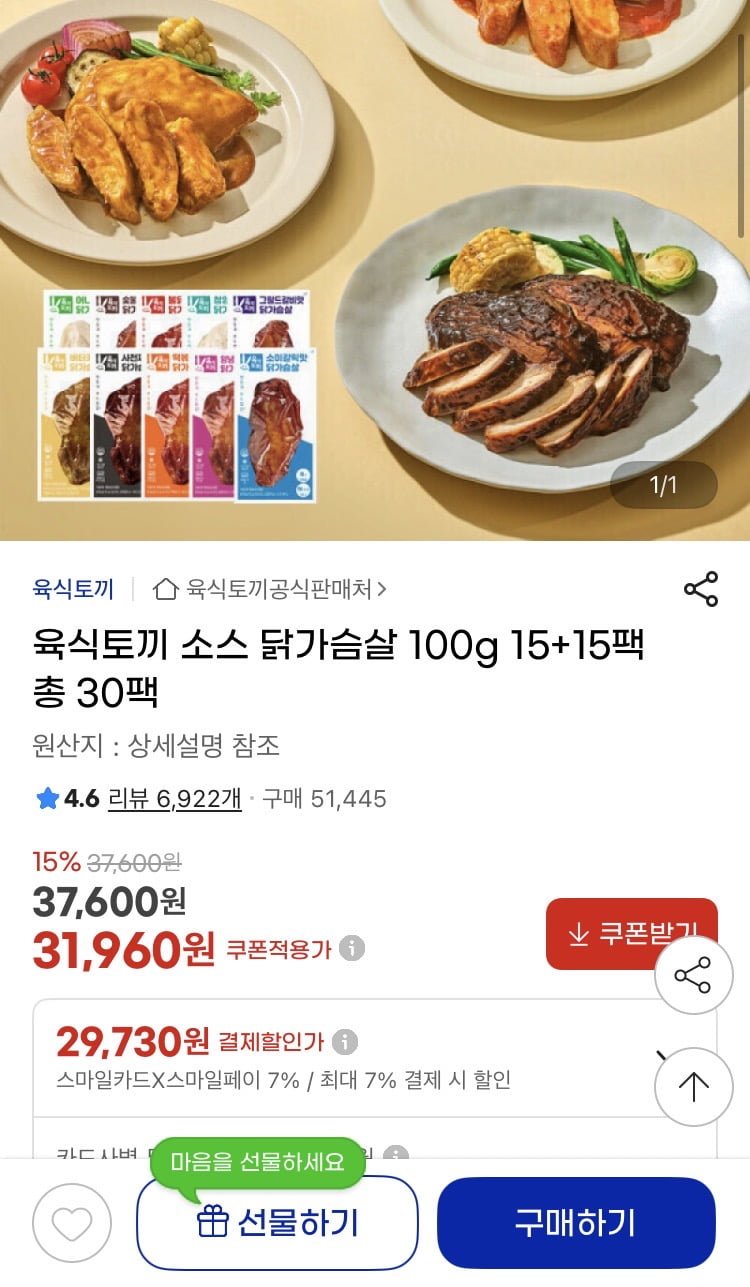Open the product photo in full view
750x1287 pixels.
375,270
